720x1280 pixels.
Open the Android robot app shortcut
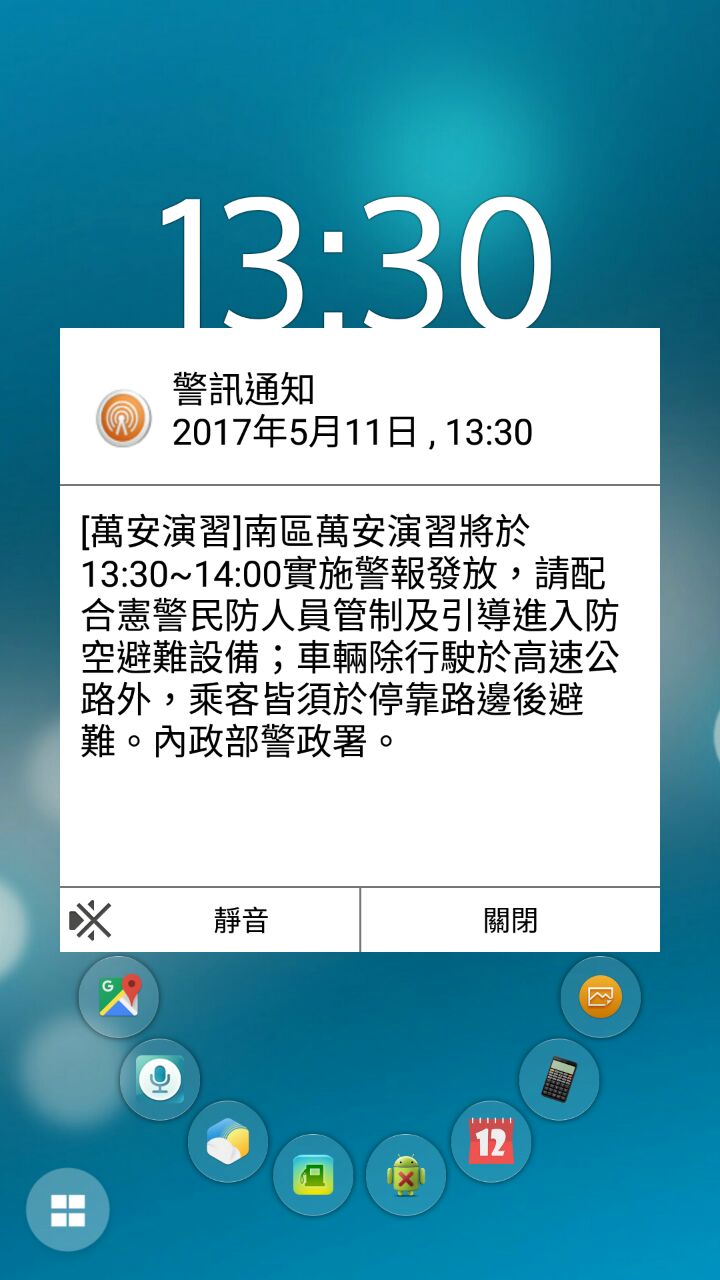pos(406,1175)
